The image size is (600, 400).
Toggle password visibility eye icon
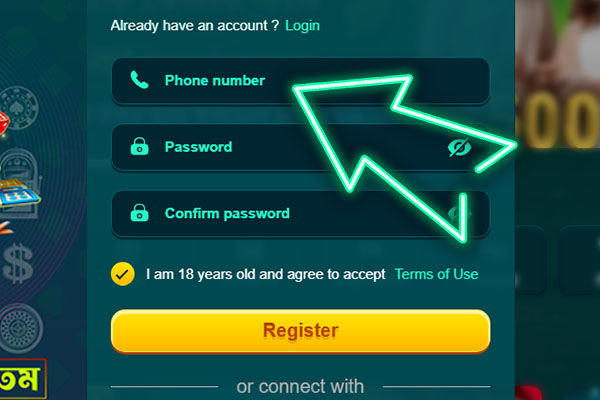click(x=459, y=148)
